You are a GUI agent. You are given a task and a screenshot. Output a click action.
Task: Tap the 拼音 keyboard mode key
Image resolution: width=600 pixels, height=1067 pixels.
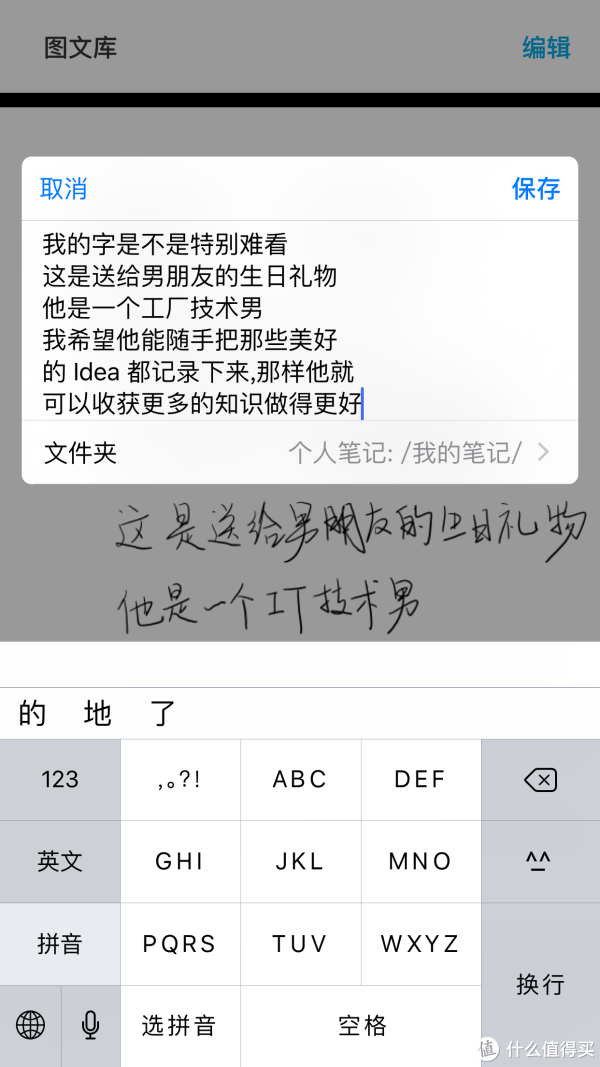pyautogui.click(x=60, y=944)
